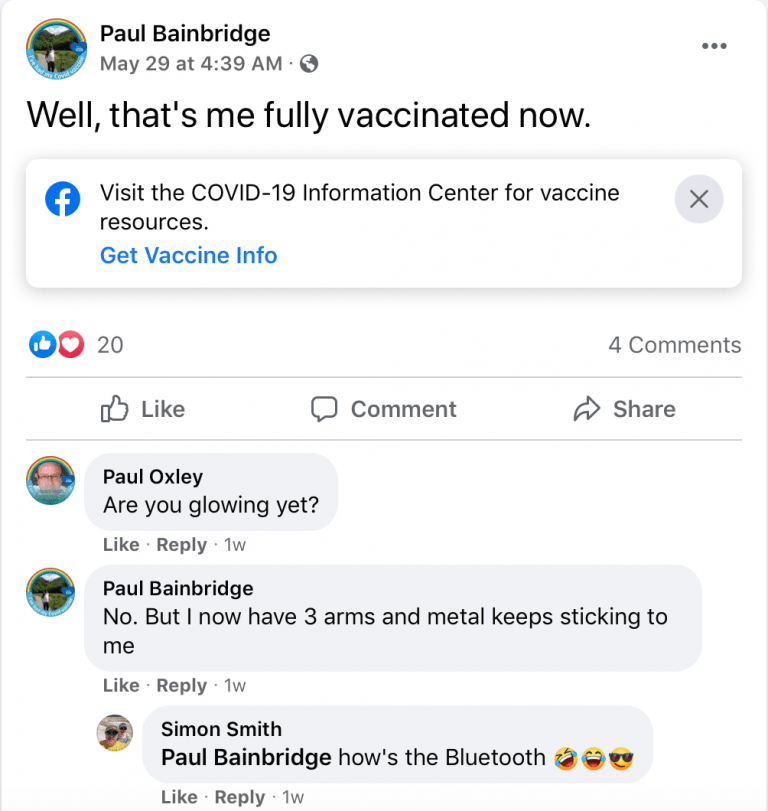Viewport: 768px width, 811px height.
Task: Open Simon Smith's profile name
Action: tap(221, 729)
